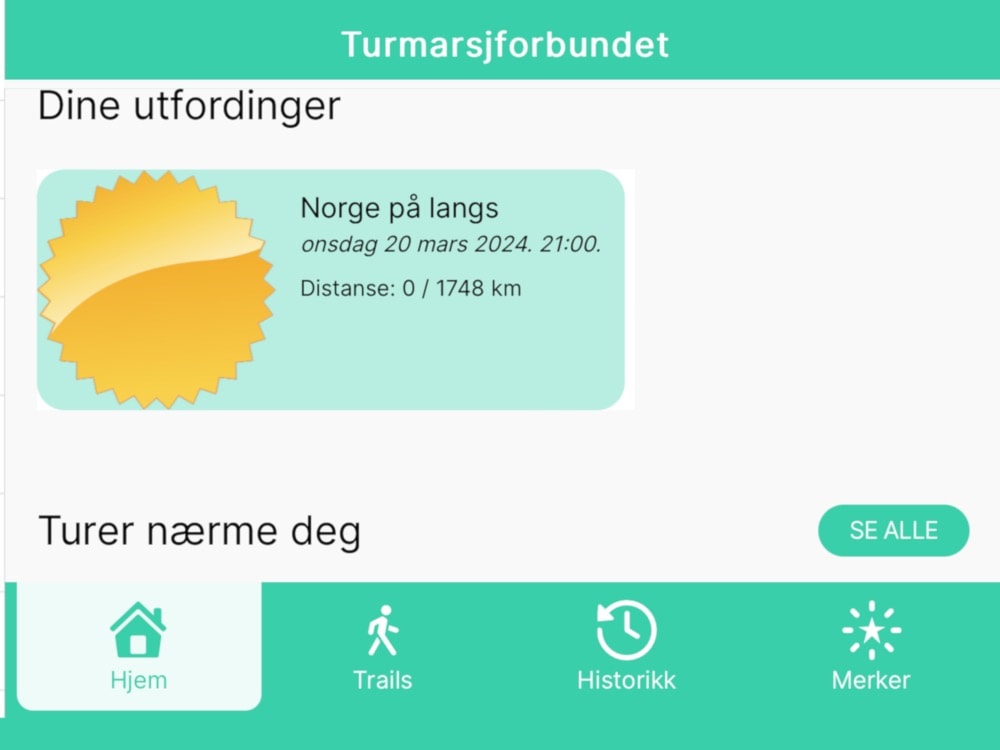Select the Merker tab
This screenshot has height=750, width=1000.
click(871, 647)
